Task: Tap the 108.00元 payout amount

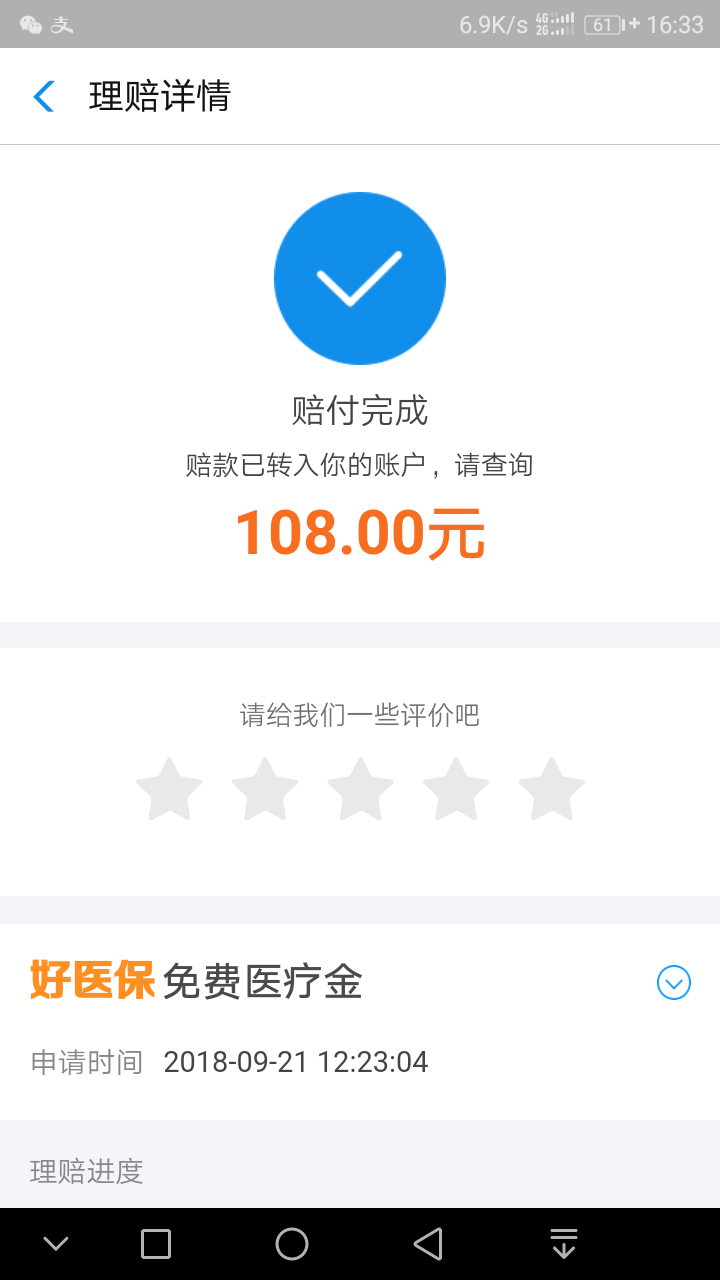Action: (360, 534)
